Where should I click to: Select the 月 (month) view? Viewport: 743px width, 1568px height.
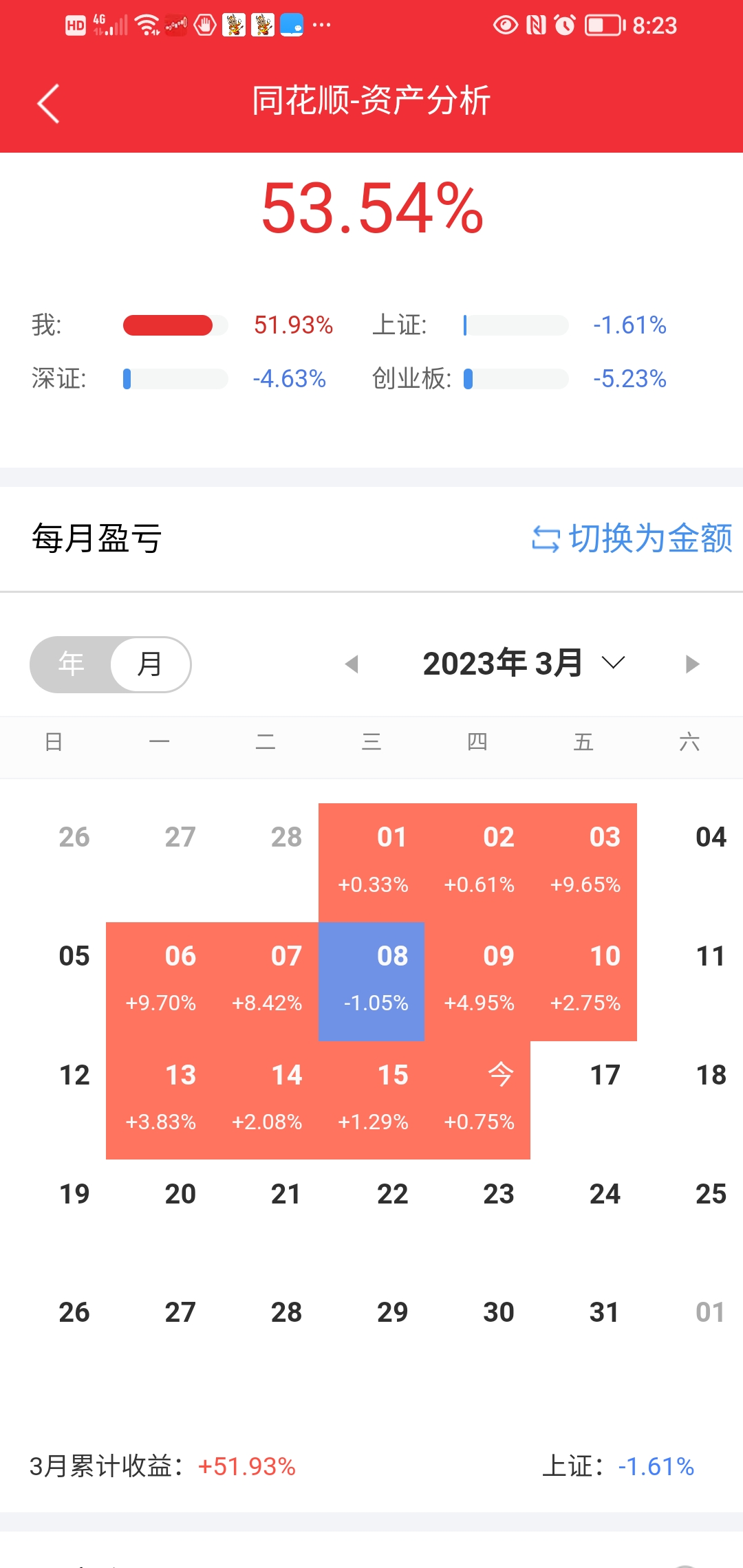point(150,664)
